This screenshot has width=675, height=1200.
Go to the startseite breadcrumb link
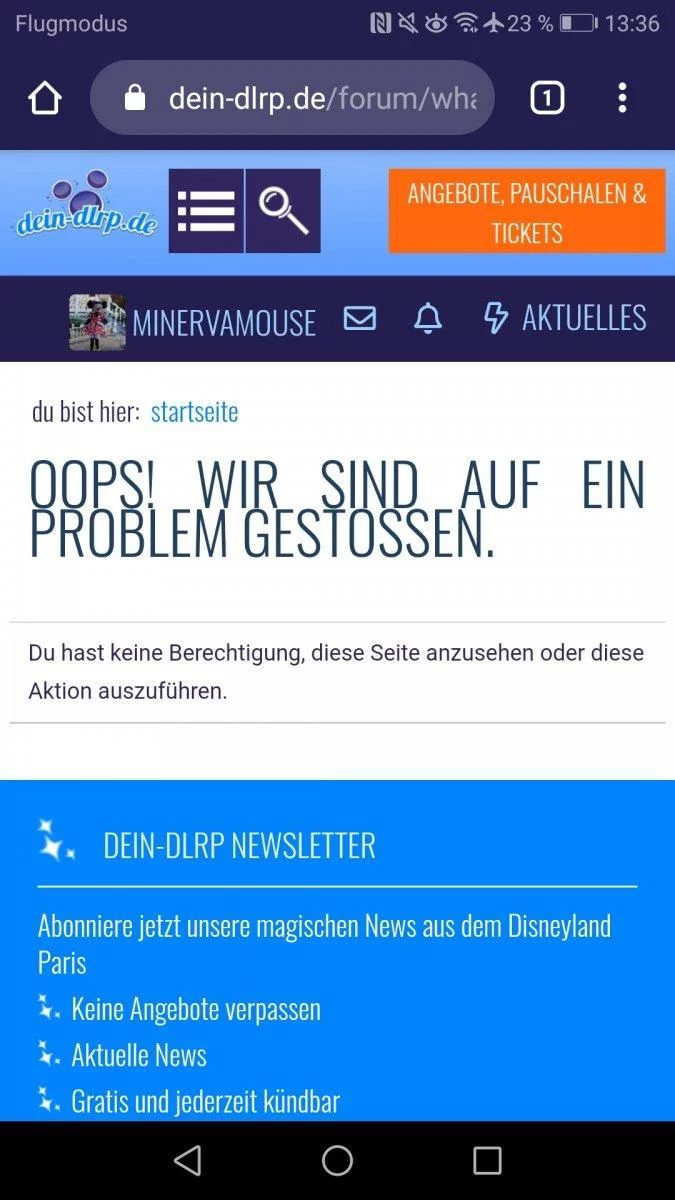point(194,412)
